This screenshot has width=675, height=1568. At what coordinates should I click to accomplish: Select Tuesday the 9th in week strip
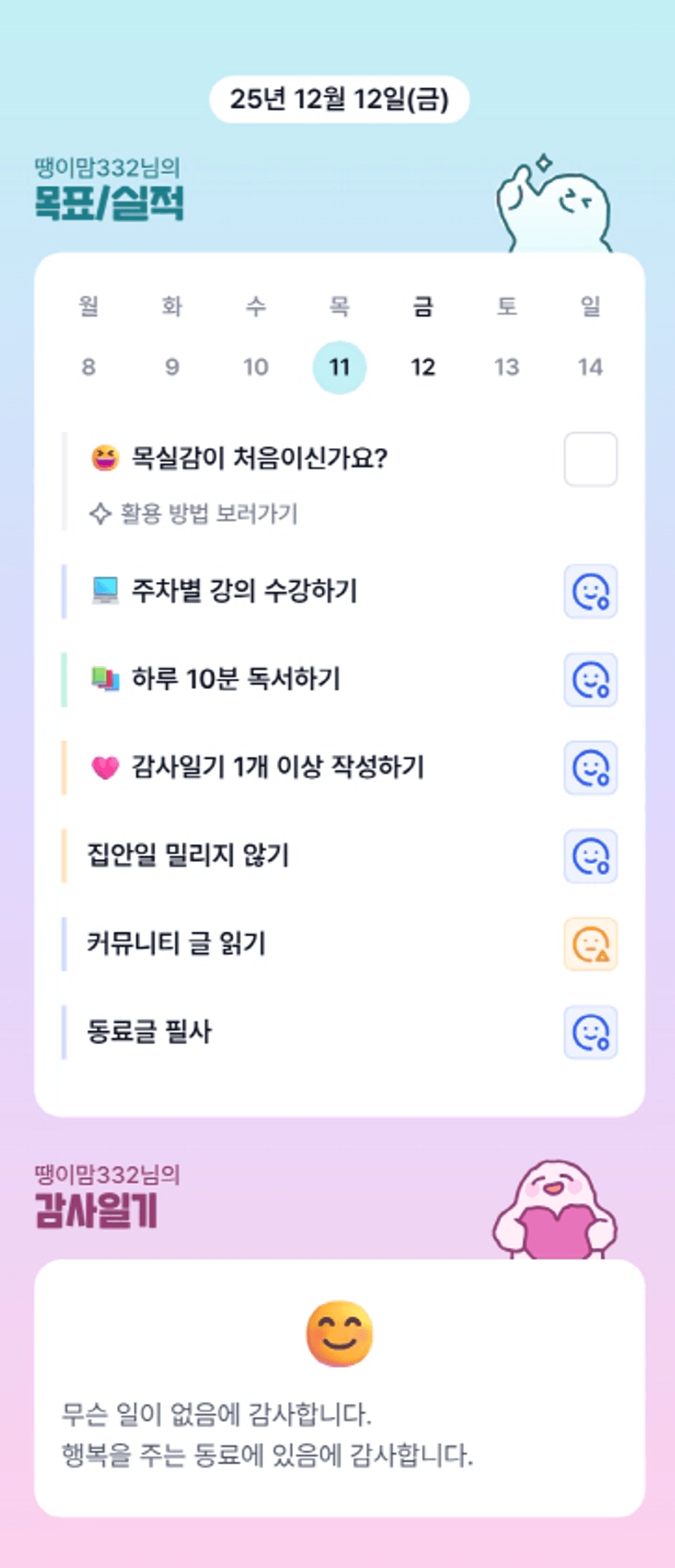tap(171, 366)
